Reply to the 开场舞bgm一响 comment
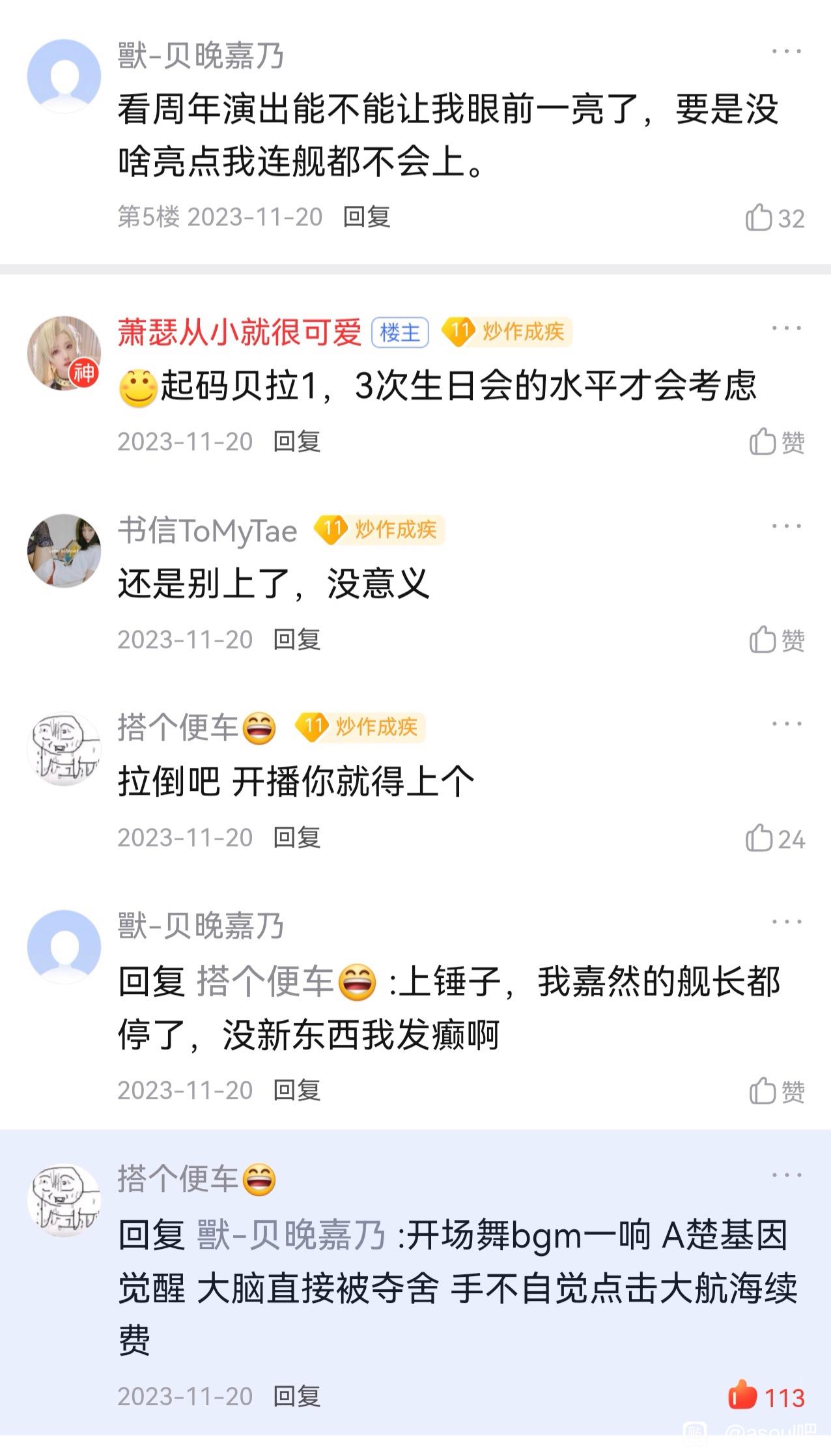The image size is (831, 1456). click(x=296, y=1396)
